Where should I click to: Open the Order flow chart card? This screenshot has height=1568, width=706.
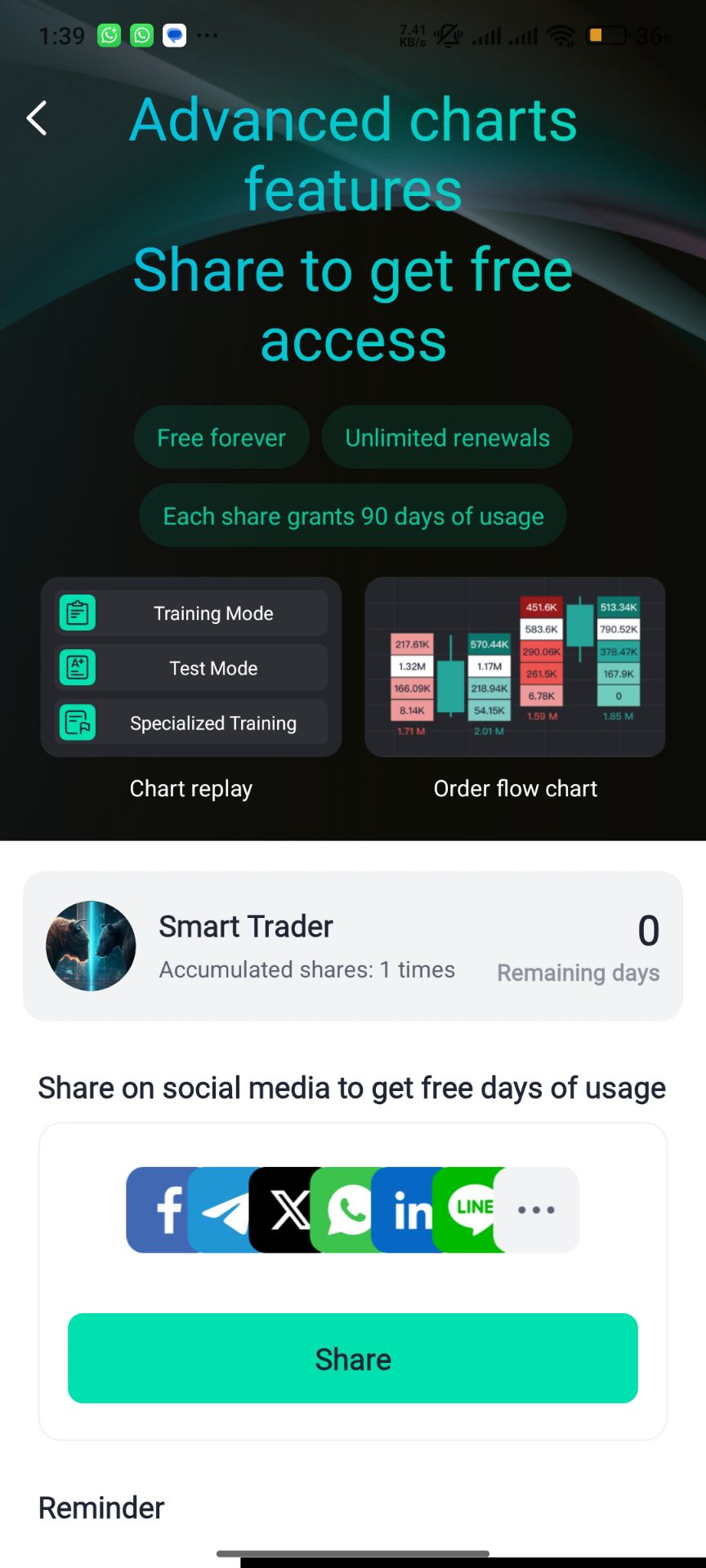point(515,667)
